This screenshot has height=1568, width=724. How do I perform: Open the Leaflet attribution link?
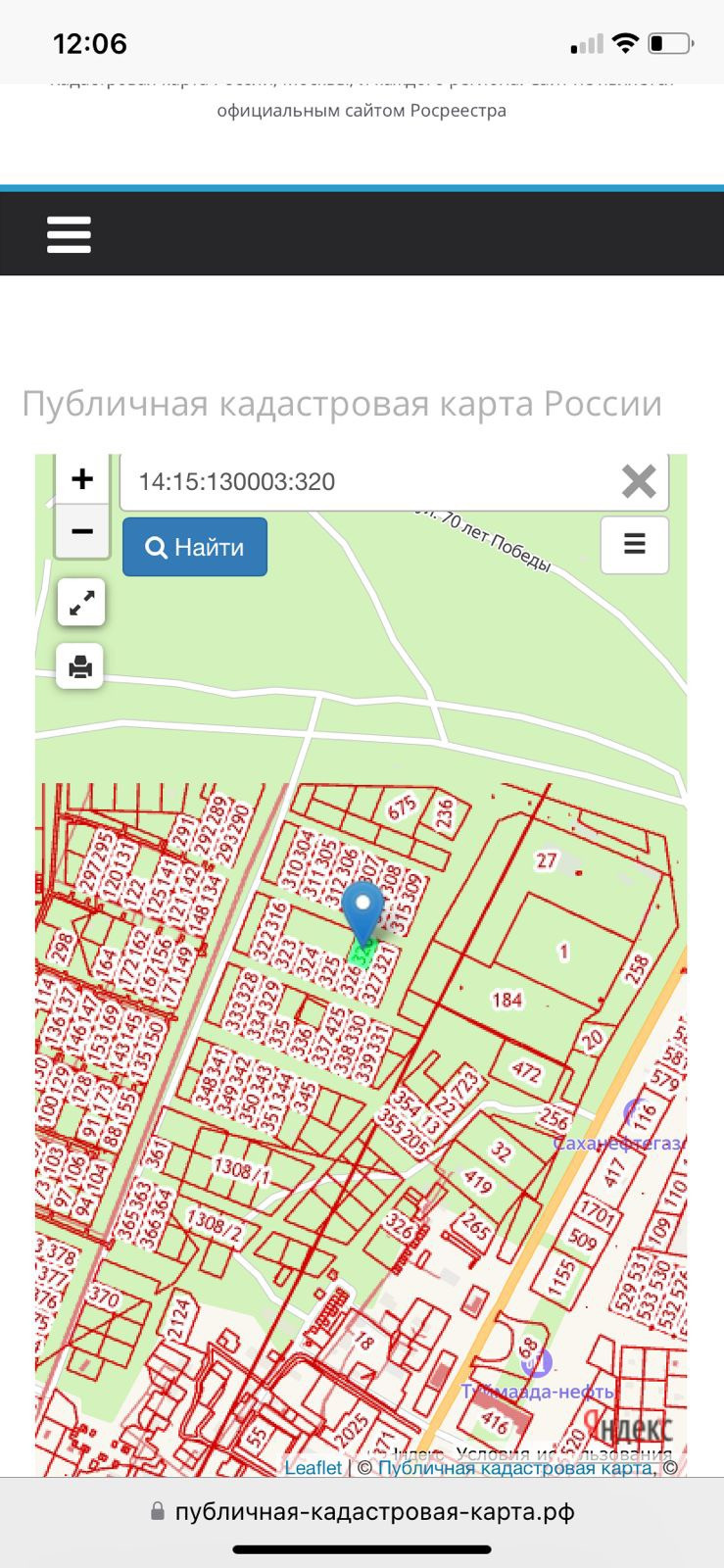314,1467
